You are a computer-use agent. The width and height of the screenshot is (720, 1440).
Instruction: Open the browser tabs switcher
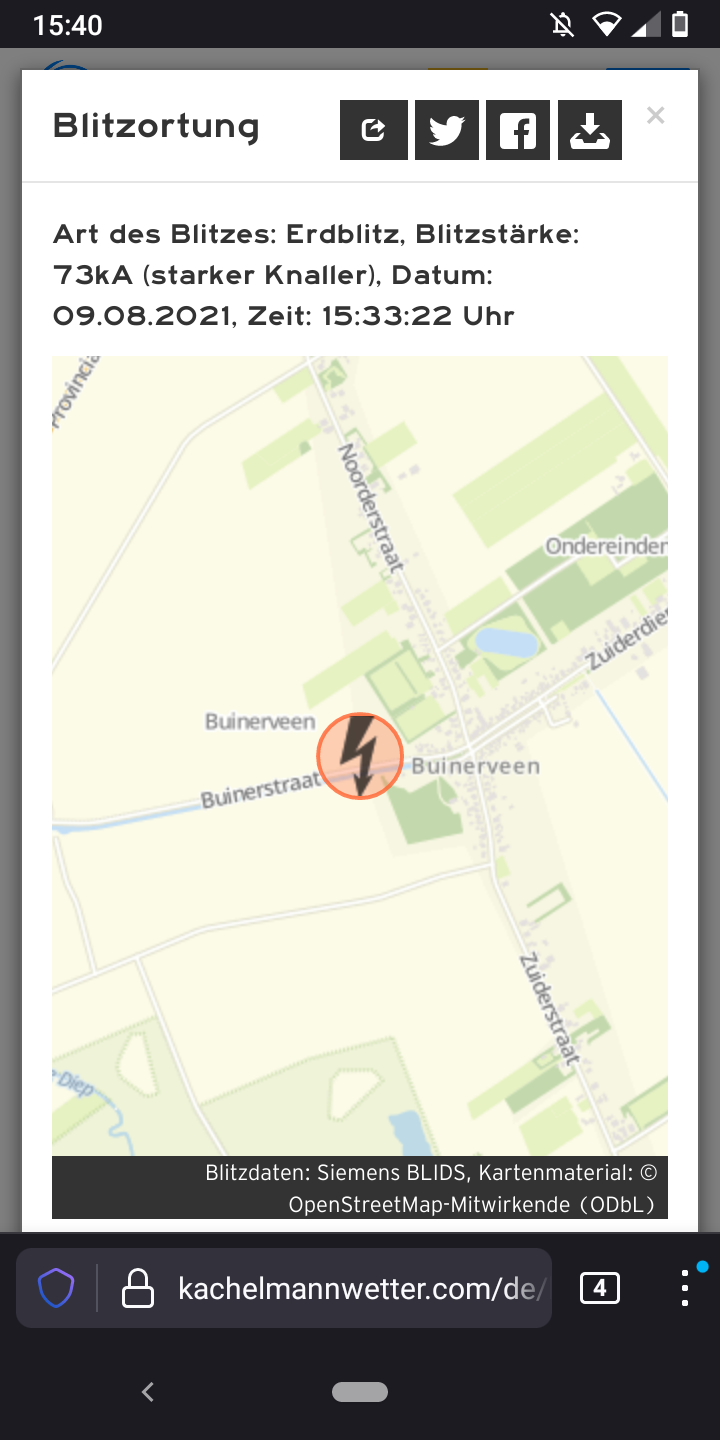[x=600, y=1288]
